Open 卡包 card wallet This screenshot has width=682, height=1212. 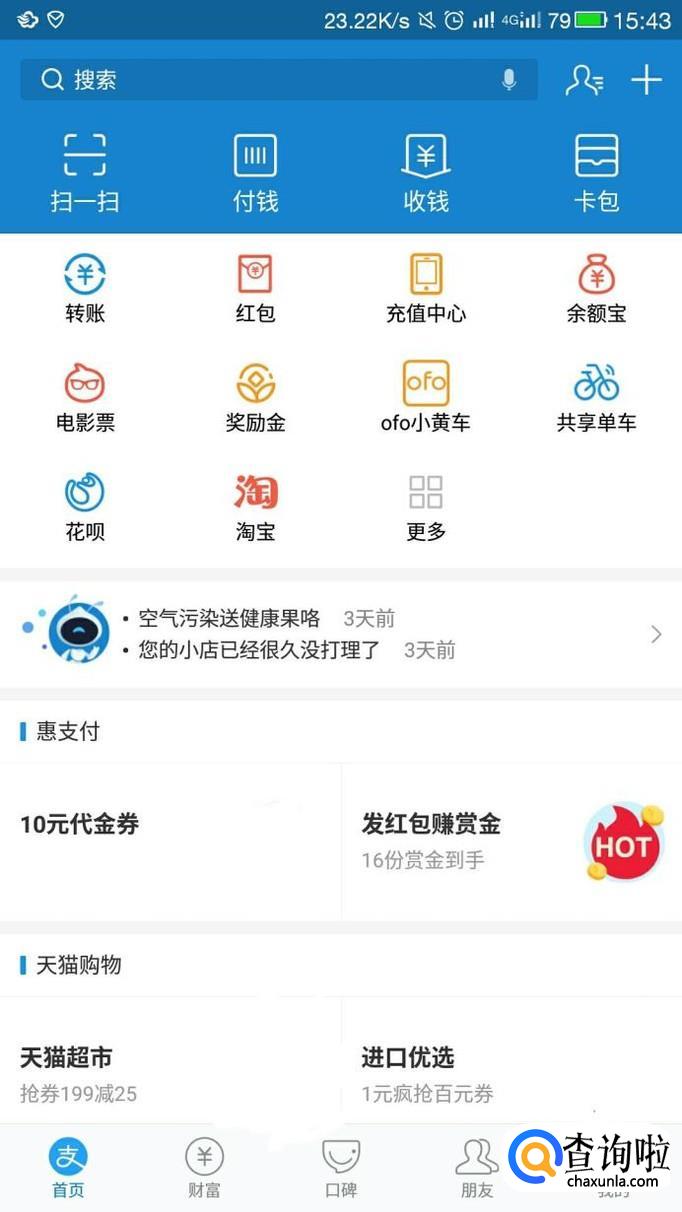pyautogui.click(x=596, y=172)
